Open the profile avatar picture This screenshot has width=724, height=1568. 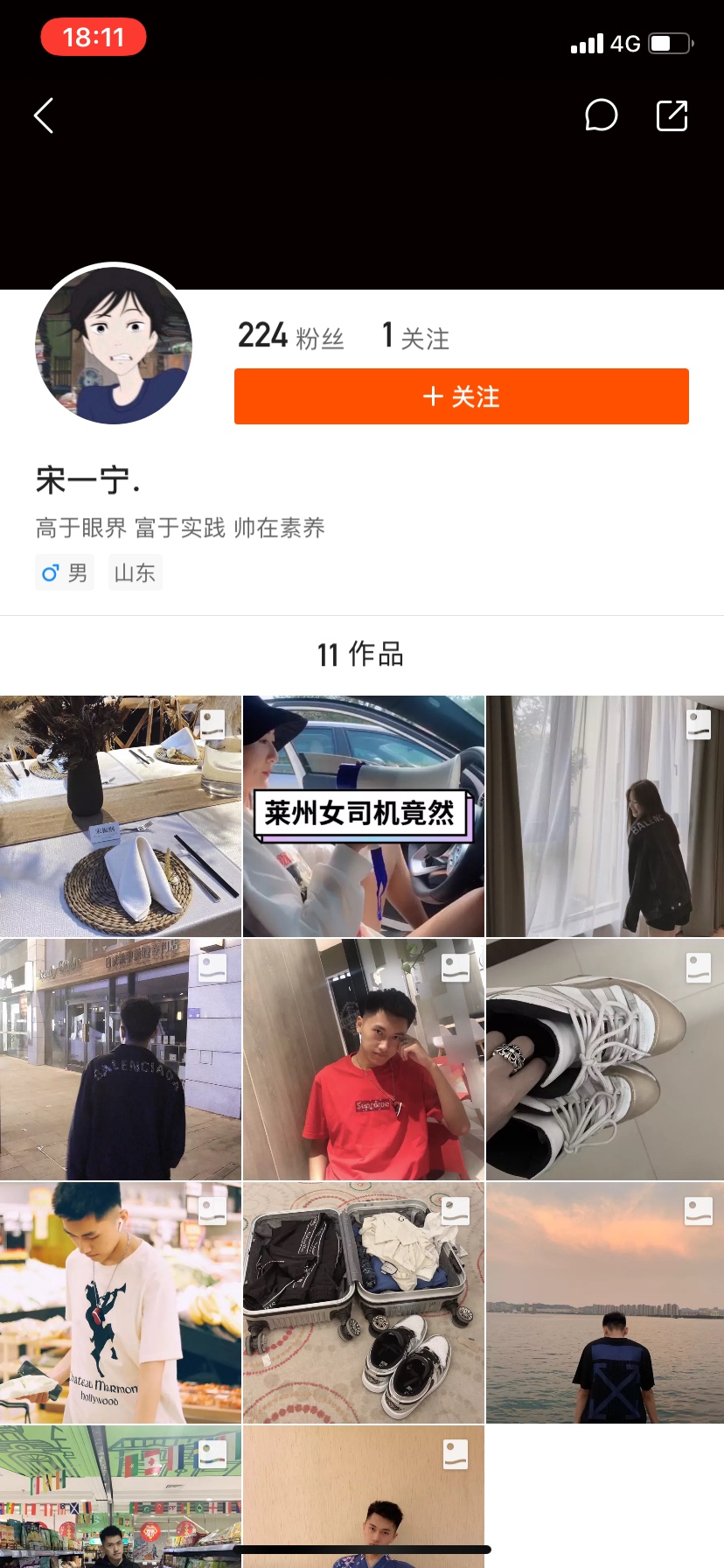[x=114, y=346]
